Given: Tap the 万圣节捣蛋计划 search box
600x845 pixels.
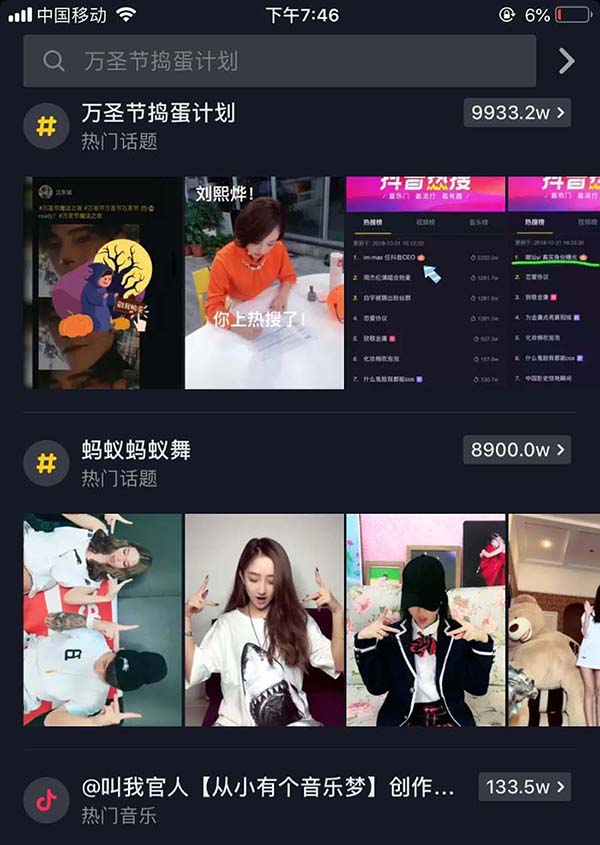Looking at the screenshot, I should click(x=280, y=61).
